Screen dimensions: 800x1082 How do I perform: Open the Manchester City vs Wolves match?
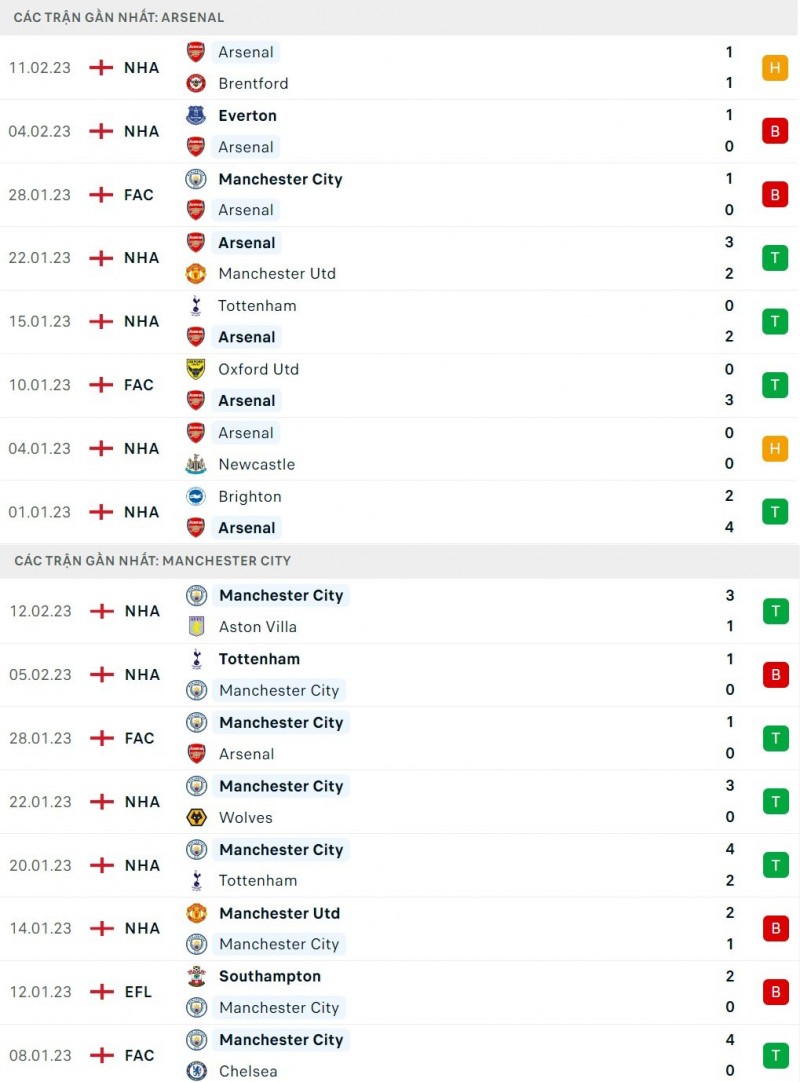click(x=400, y=802)
